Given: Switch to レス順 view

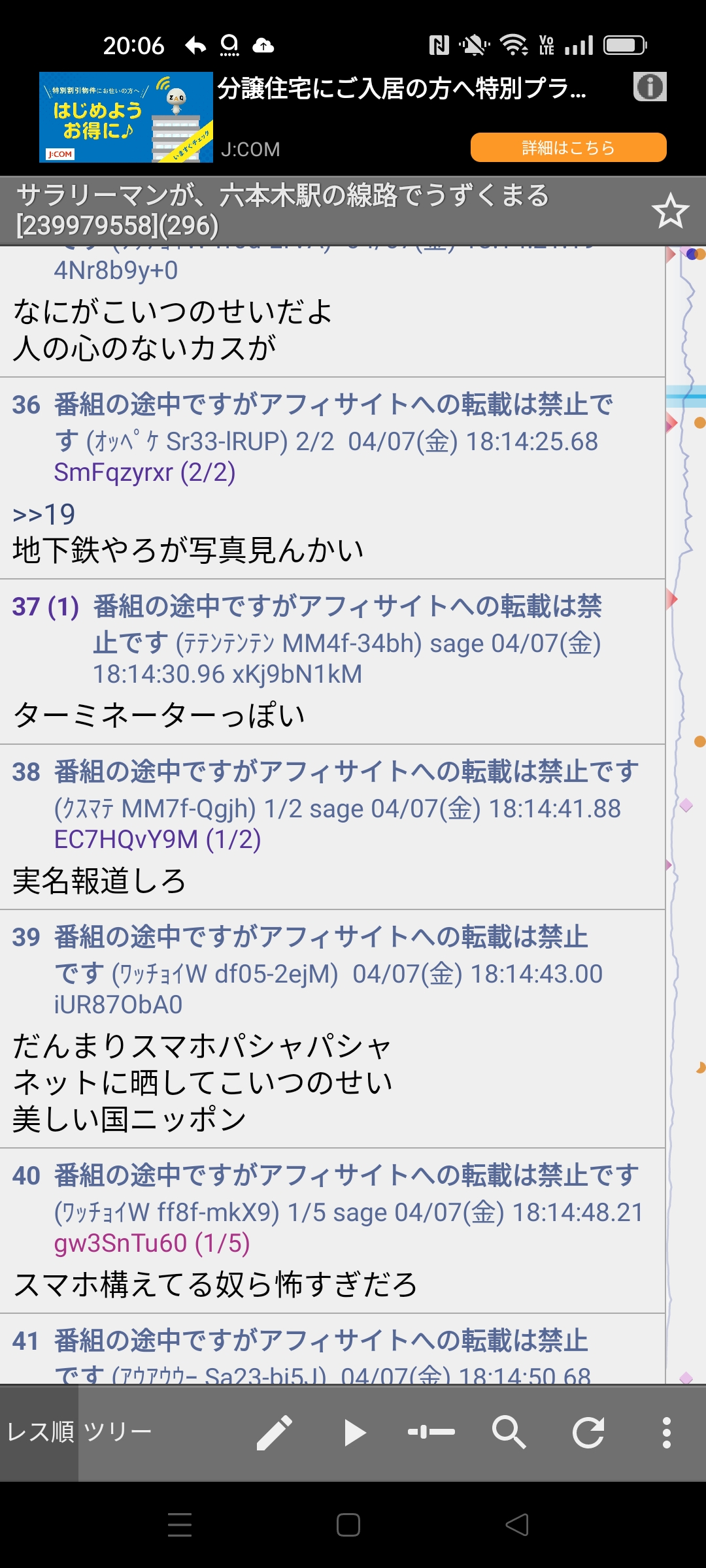Looking at the screenshot, I should click(x=39, y=1432).
